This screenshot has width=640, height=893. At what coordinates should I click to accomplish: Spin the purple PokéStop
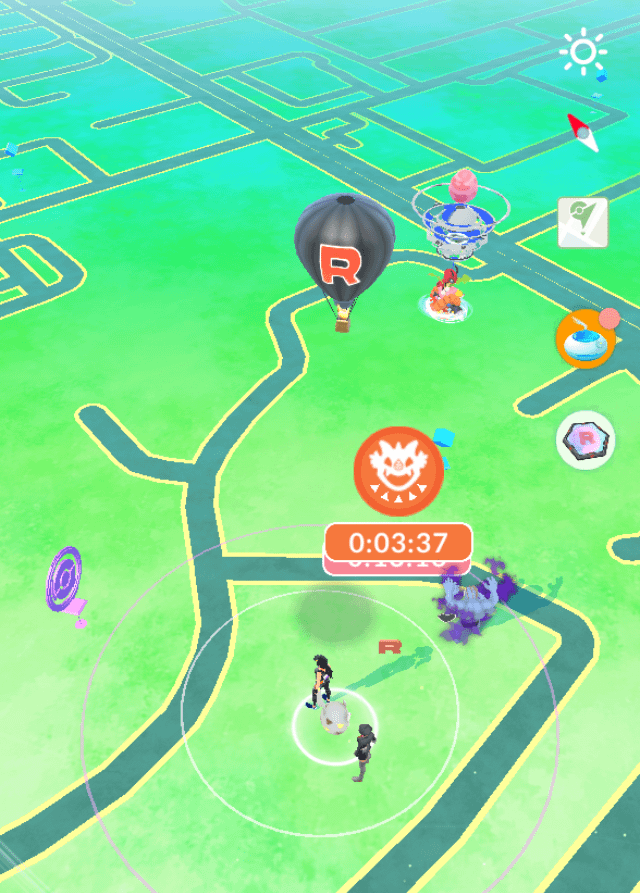(66, 578)
